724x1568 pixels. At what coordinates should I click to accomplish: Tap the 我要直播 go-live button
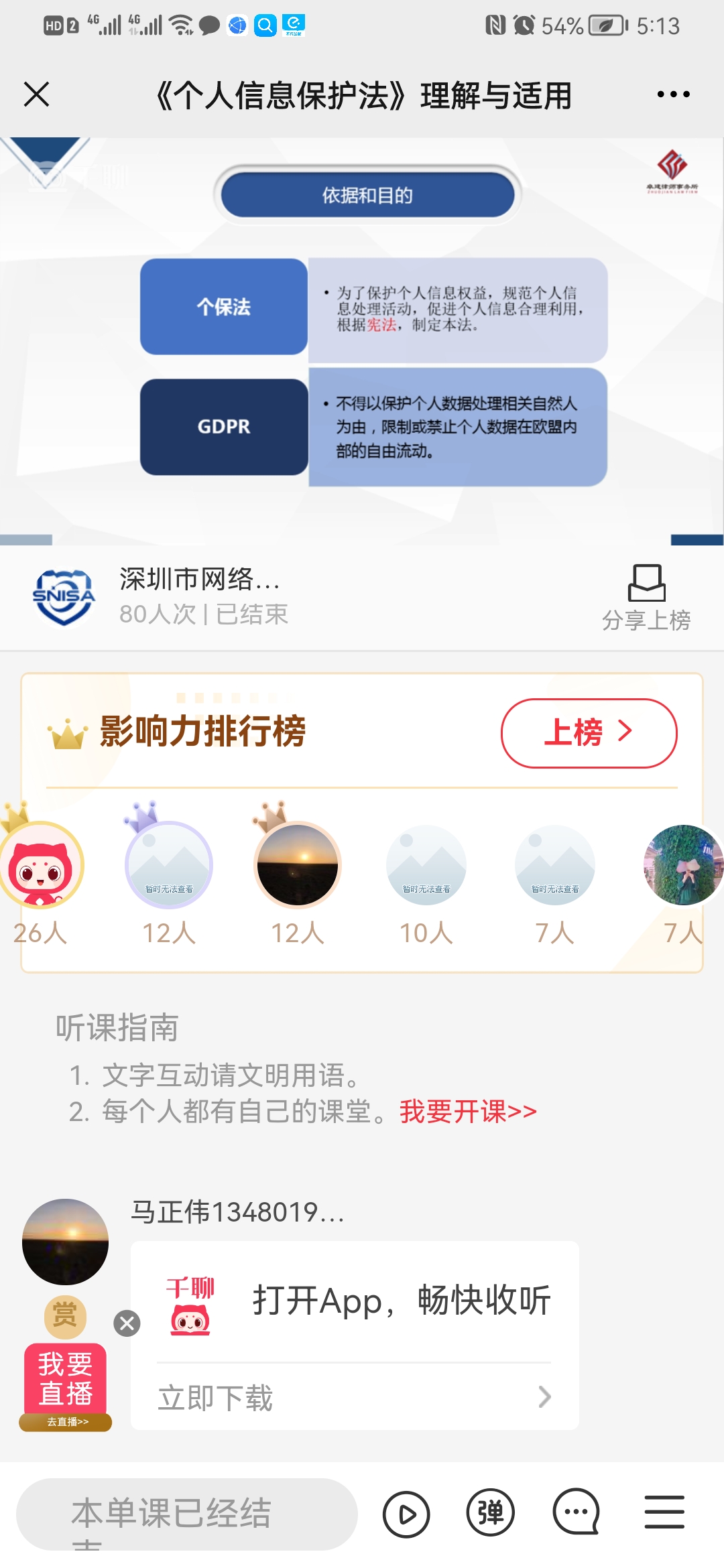pos(65,1380)
